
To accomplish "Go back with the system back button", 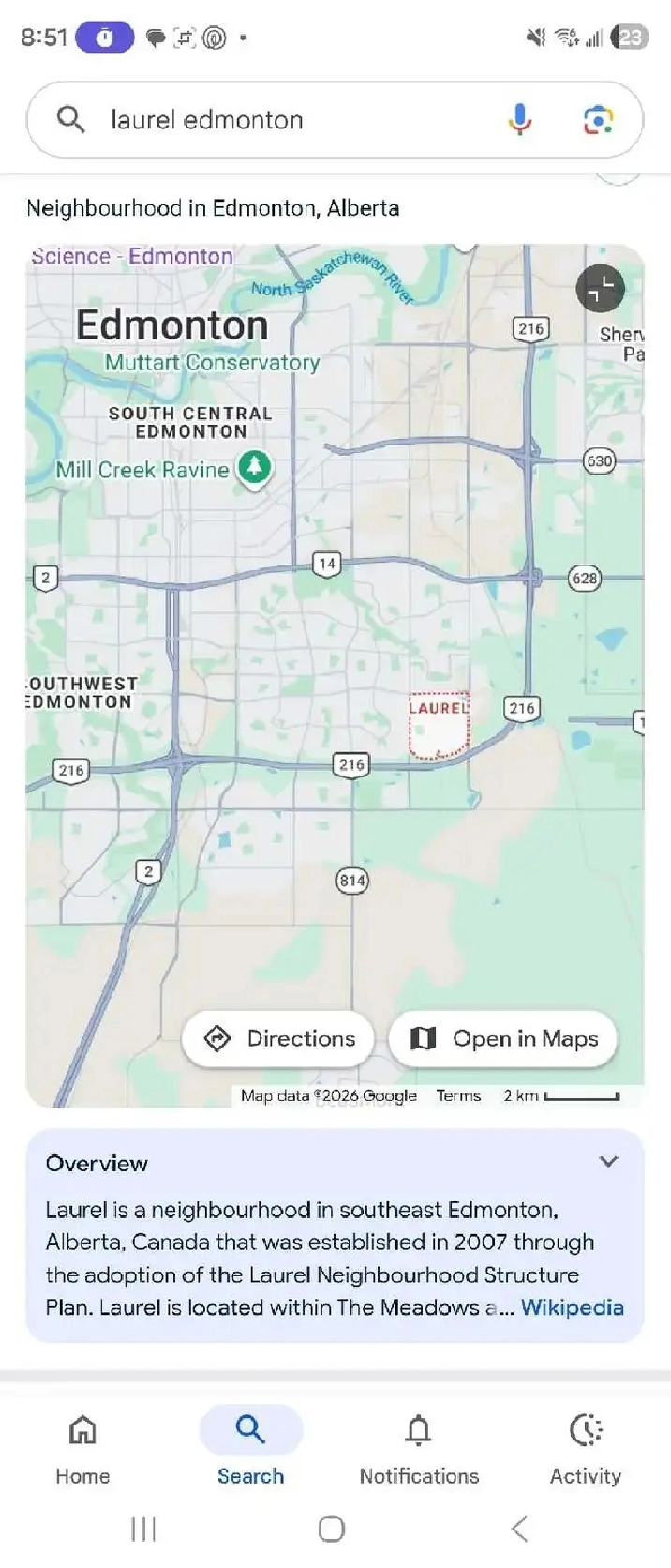I will [520, 1530].
